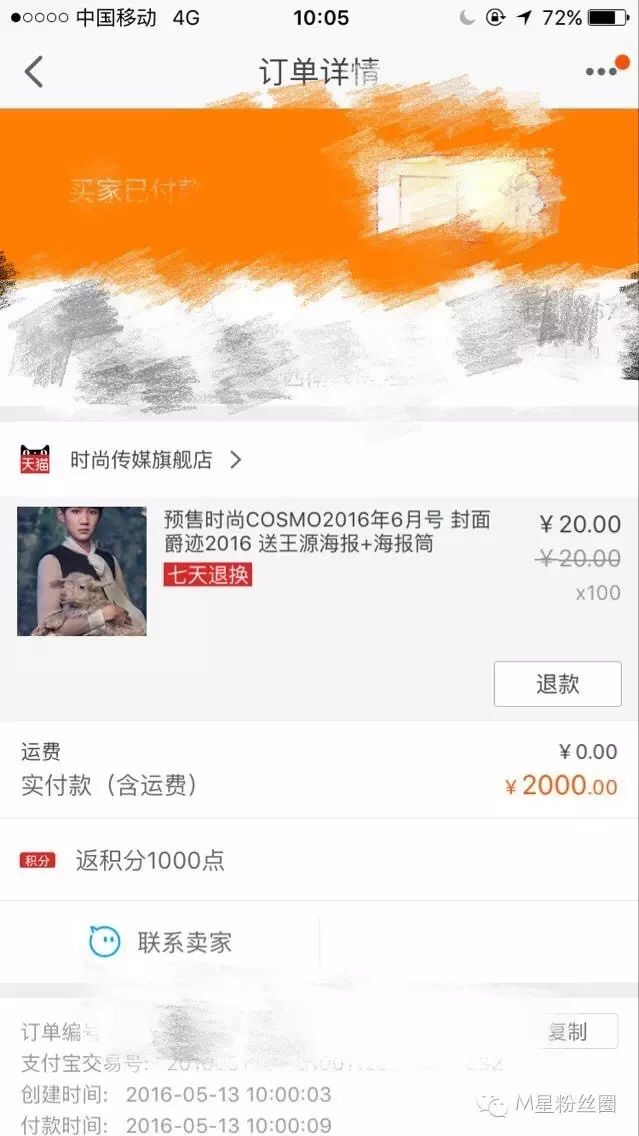Open the 时尚传媒旗舰店 store page
Screen dimensions: 639x1136
pyautogui.click(x=142, y=460)
